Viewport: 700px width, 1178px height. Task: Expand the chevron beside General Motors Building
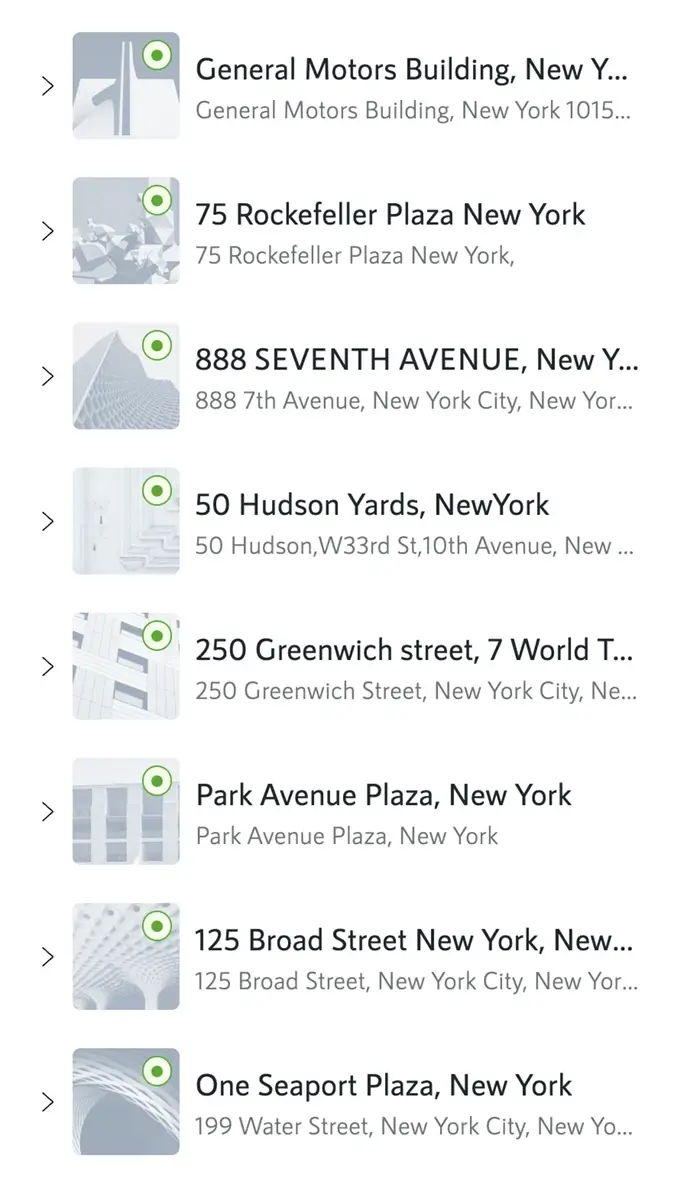pyautogui.click(x=47, y=86)
